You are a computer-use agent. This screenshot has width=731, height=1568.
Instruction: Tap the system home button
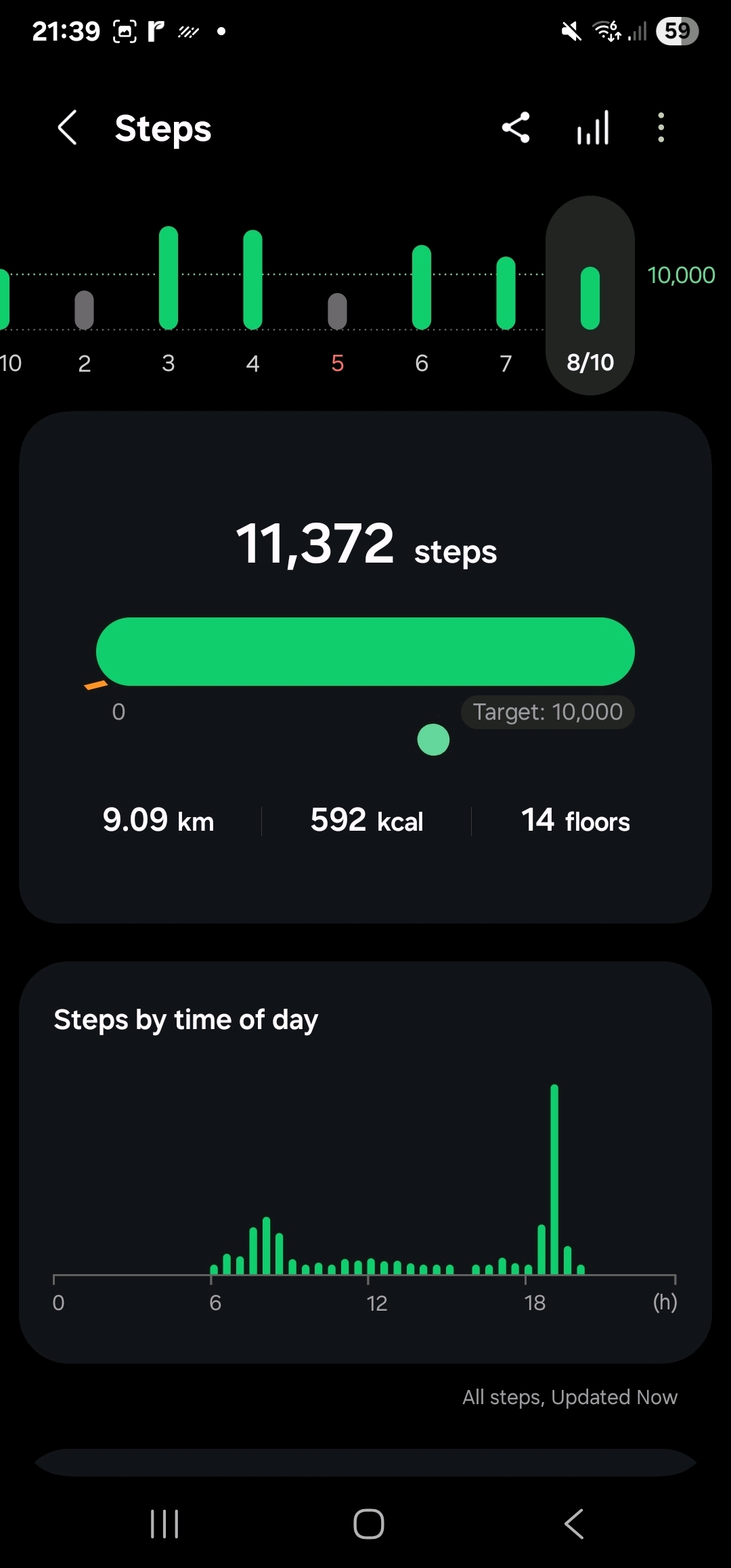pos(368,1524)
